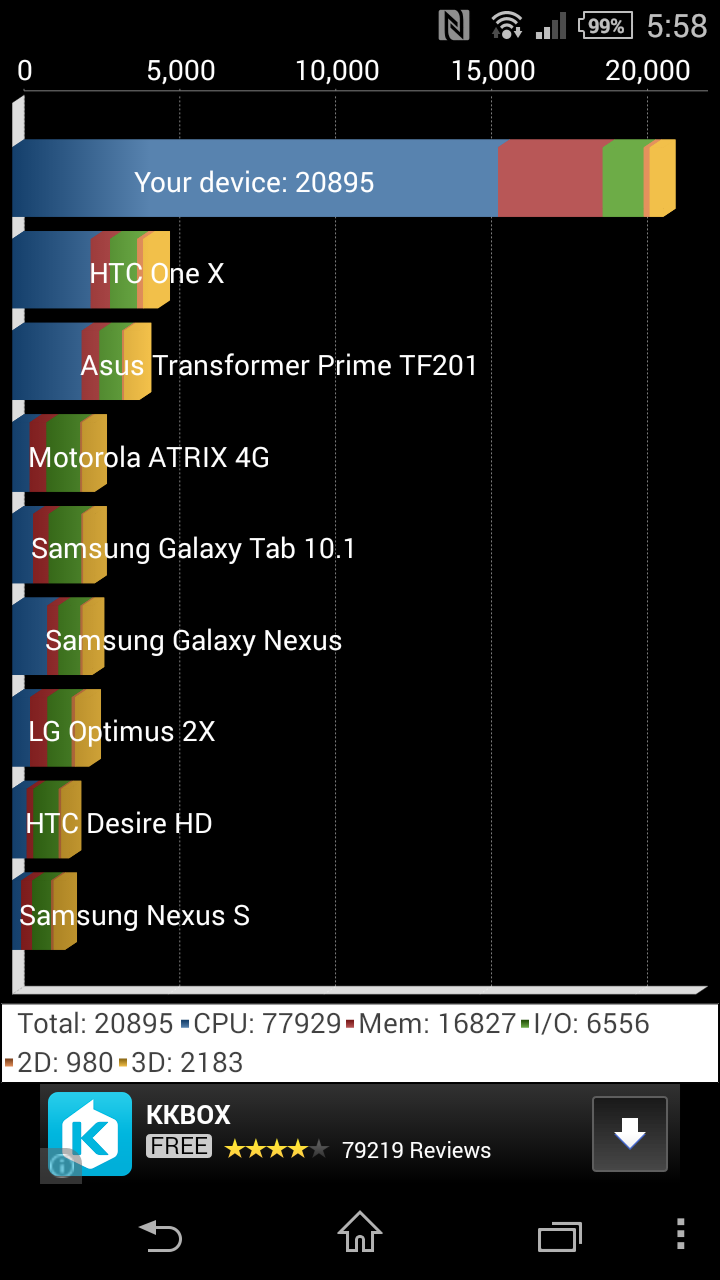Return to the home screen
Viewport: 720px width, 1280px height.
tap(359, 1233)
